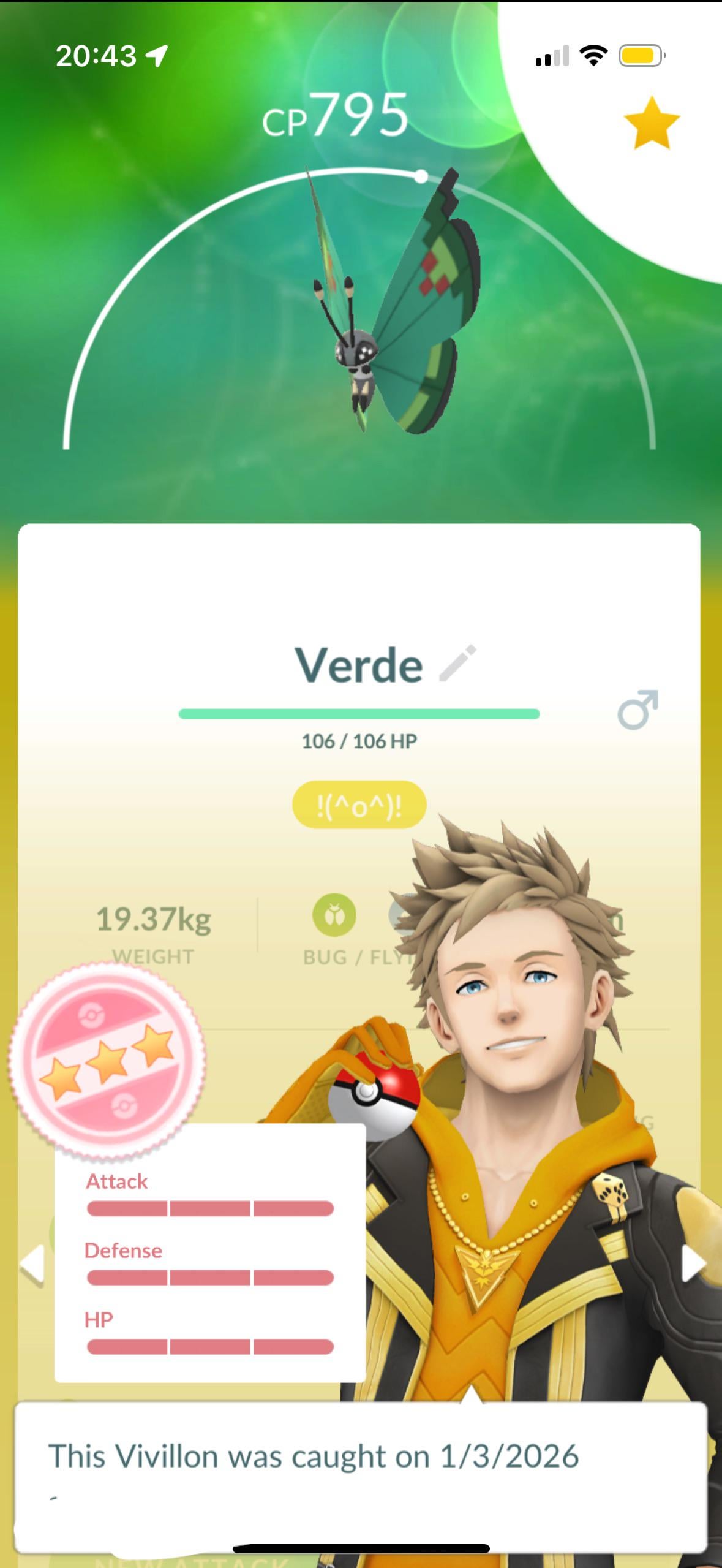Dismiss the appraisal message about Vivillon's catch date
The image size is (722, 1568).
coord(360,1467)
